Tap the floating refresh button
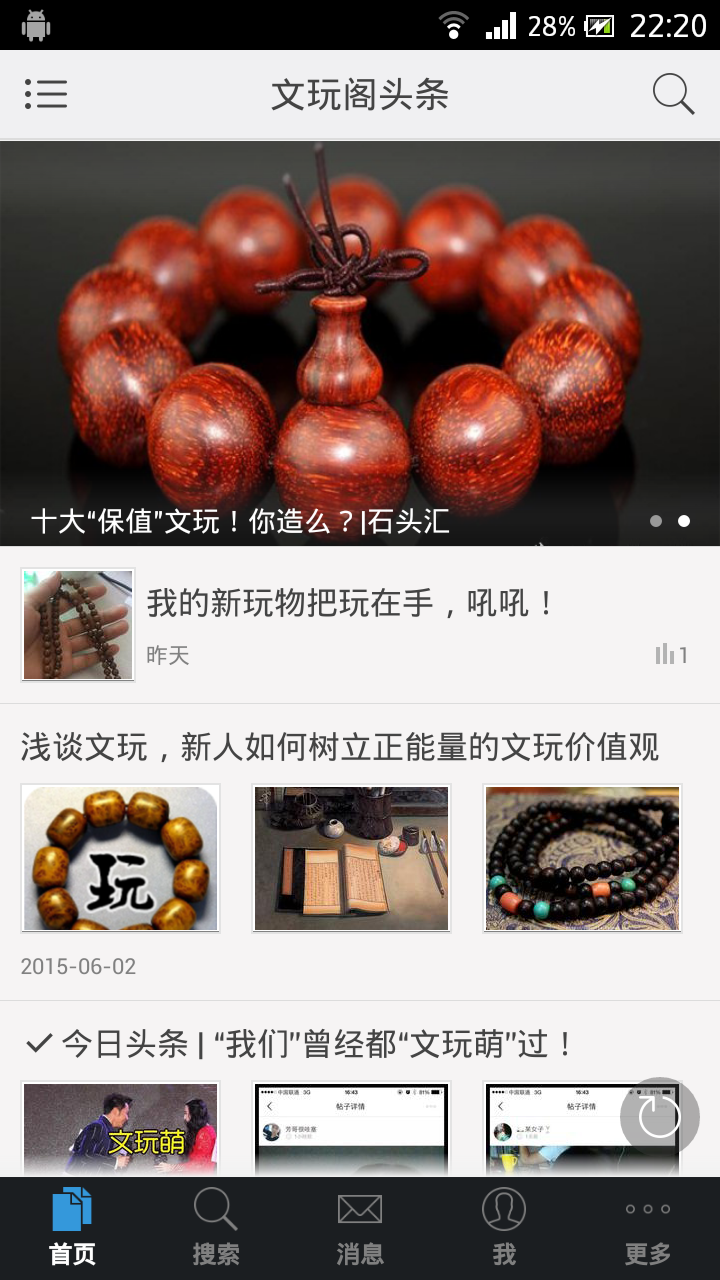720x1280 pixels. (x=659, y=1116)
